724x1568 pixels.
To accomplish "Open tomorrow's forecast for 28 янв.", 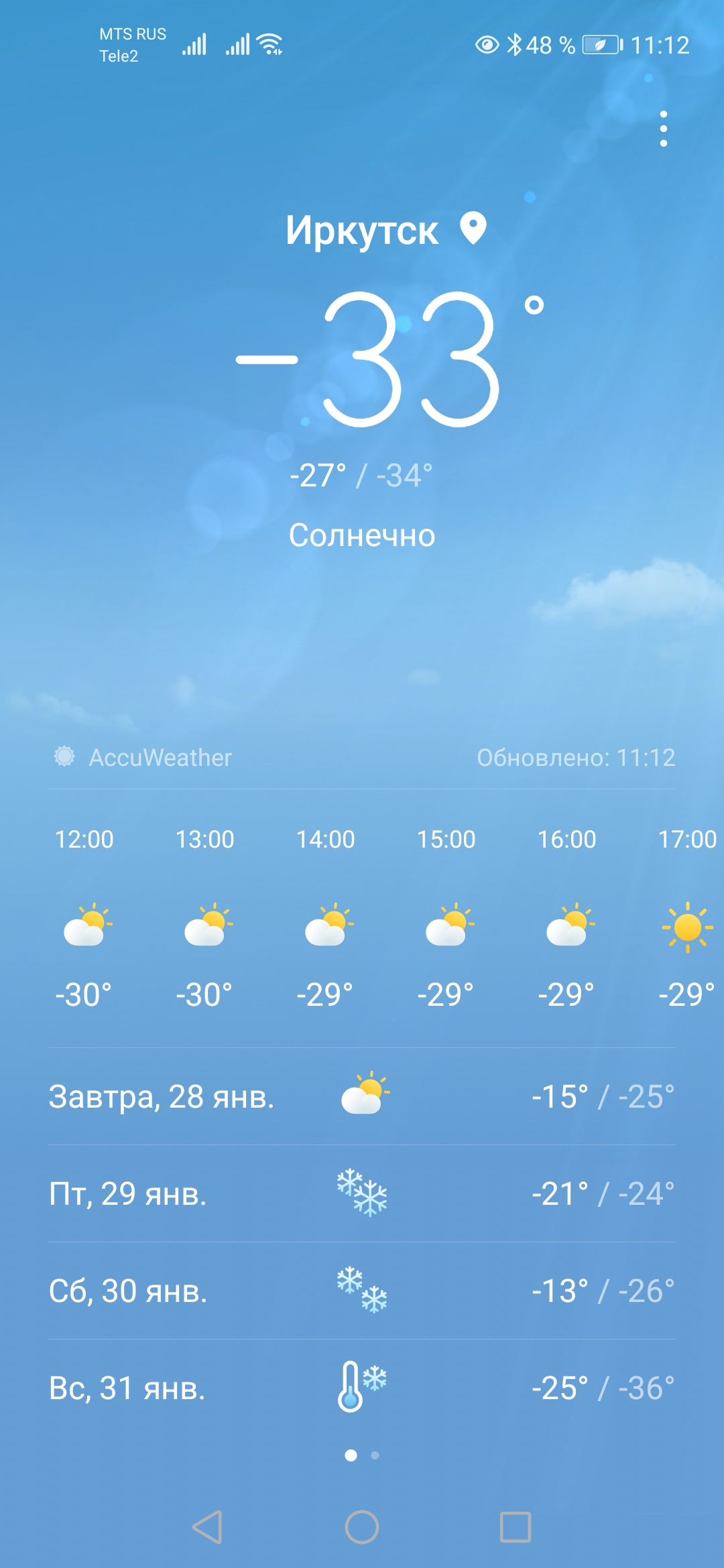I will coord(362,1097).
